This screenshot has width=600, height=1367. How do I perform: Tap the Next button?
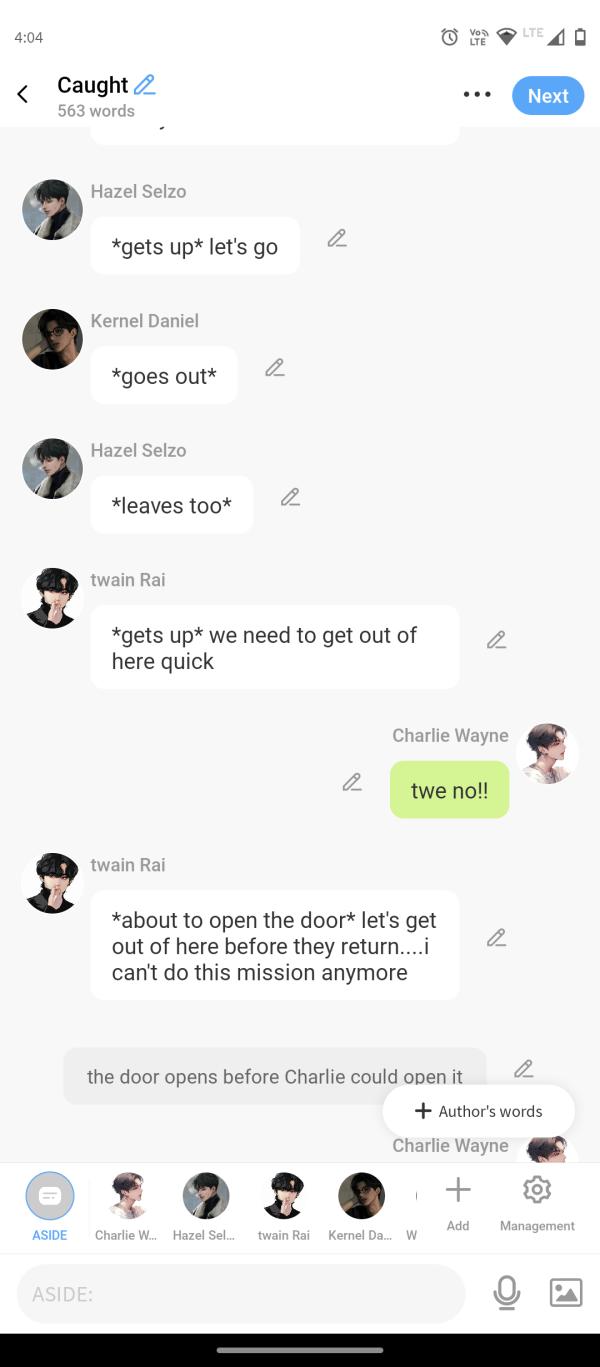coord(548,96)
